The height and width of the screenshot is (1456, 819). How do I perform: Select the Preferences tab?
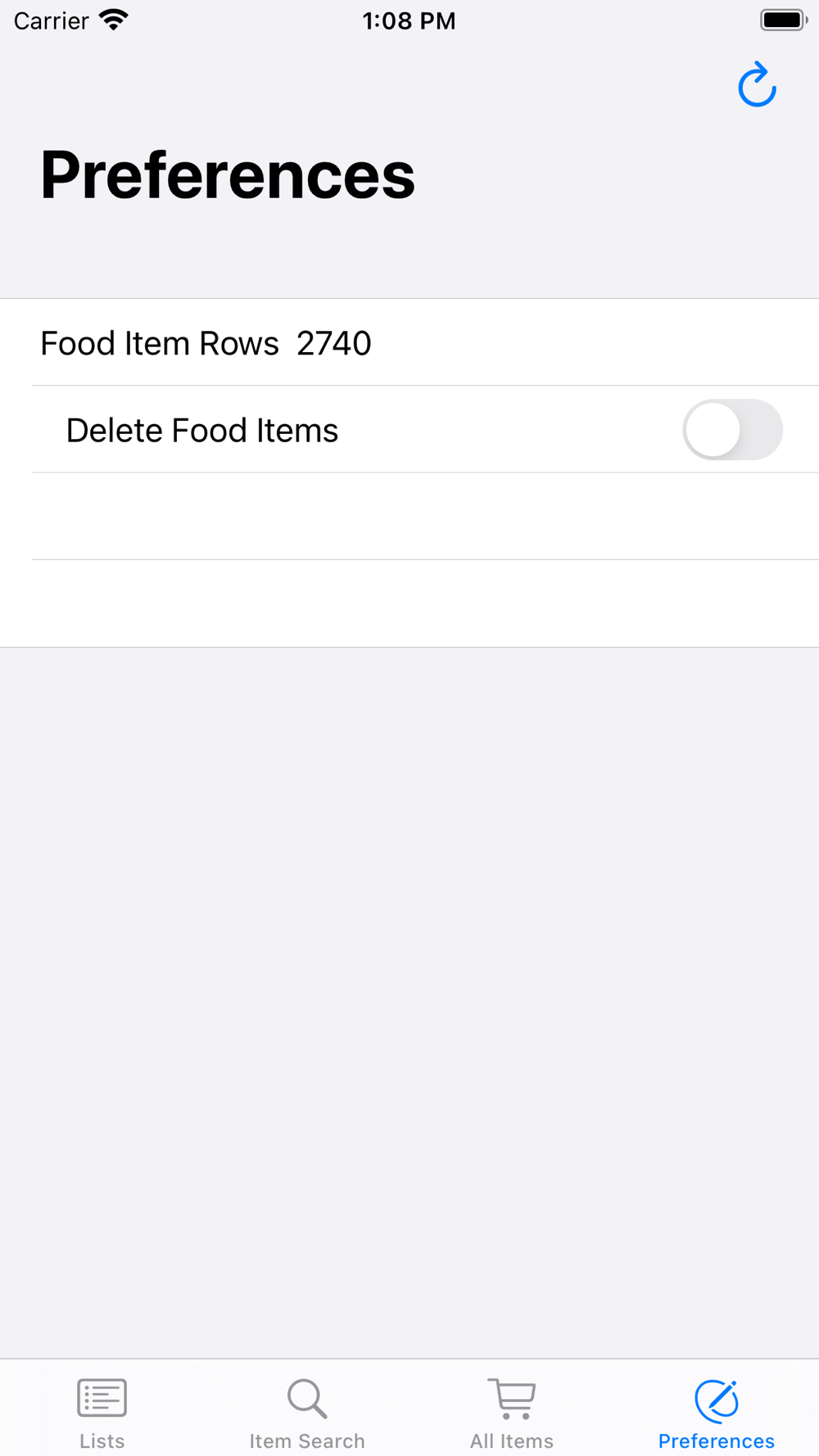[717, 1413]
